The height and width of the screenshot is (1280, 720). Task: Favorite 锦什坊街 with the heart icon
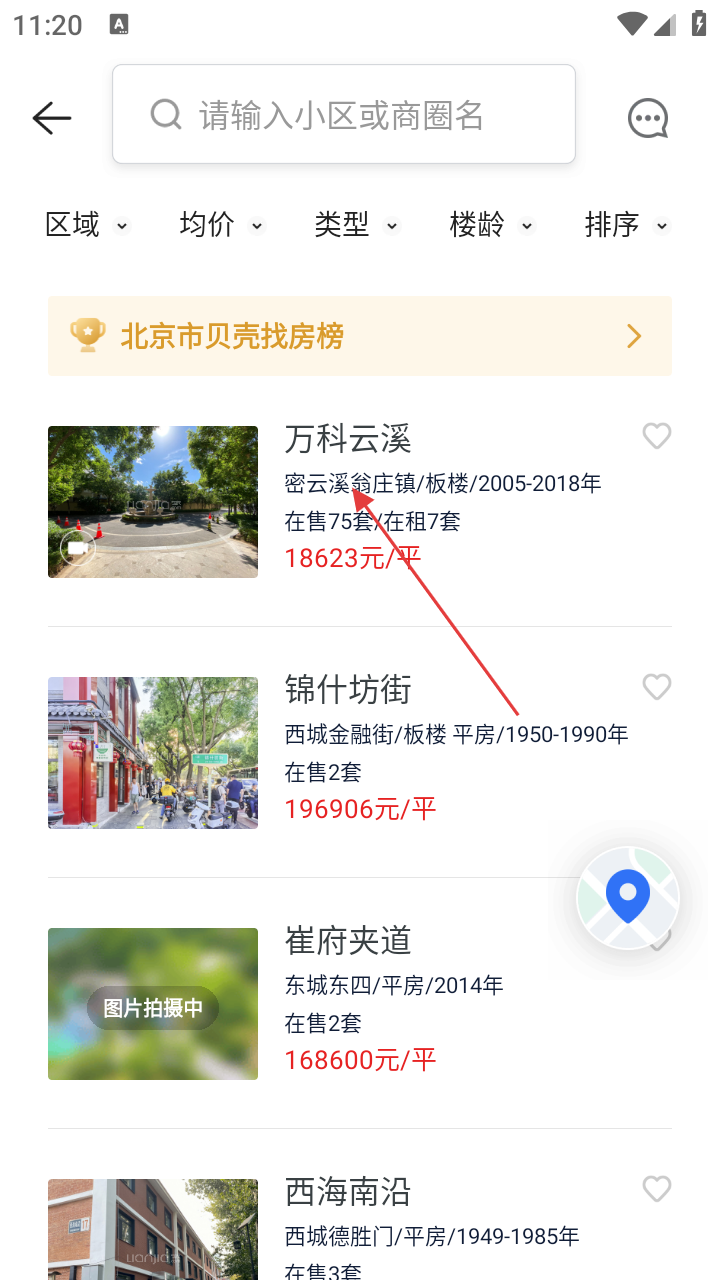click(656, 687)
